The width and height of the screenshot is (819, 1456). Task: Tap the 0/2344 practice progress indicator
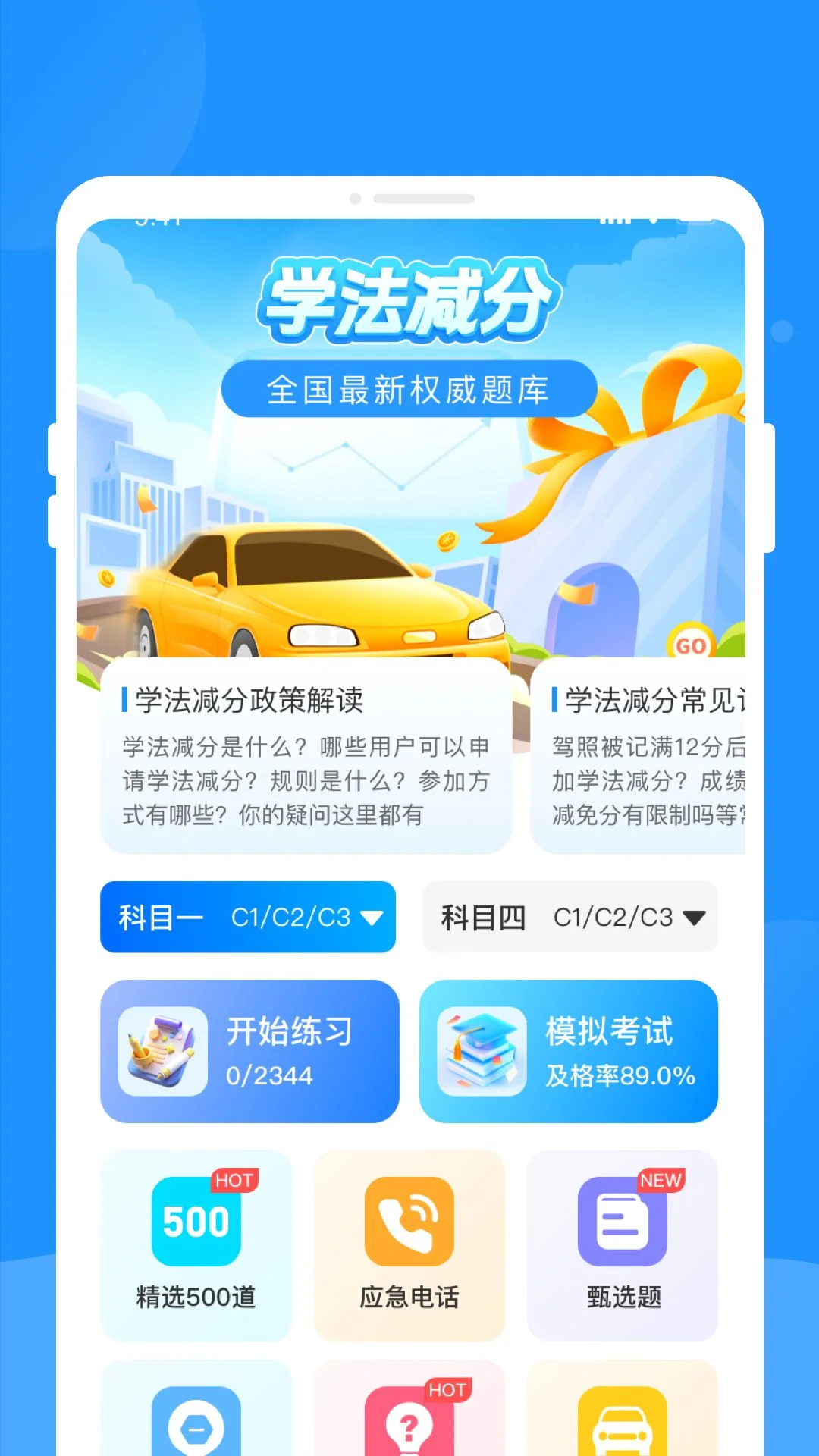269,1076
